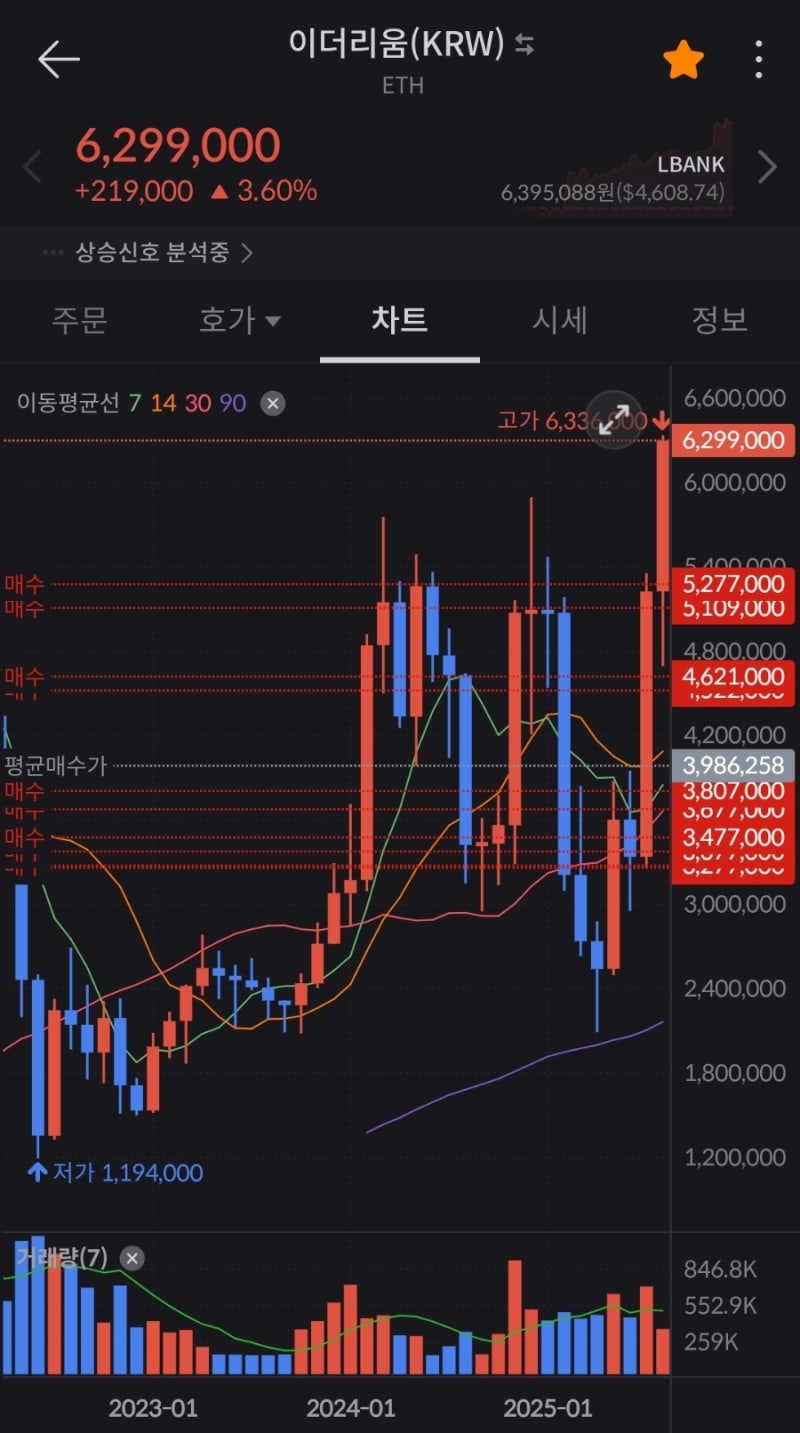Open the 주문 order screen
Screen dimensions: 800x1433
click(x=80, y=320)
